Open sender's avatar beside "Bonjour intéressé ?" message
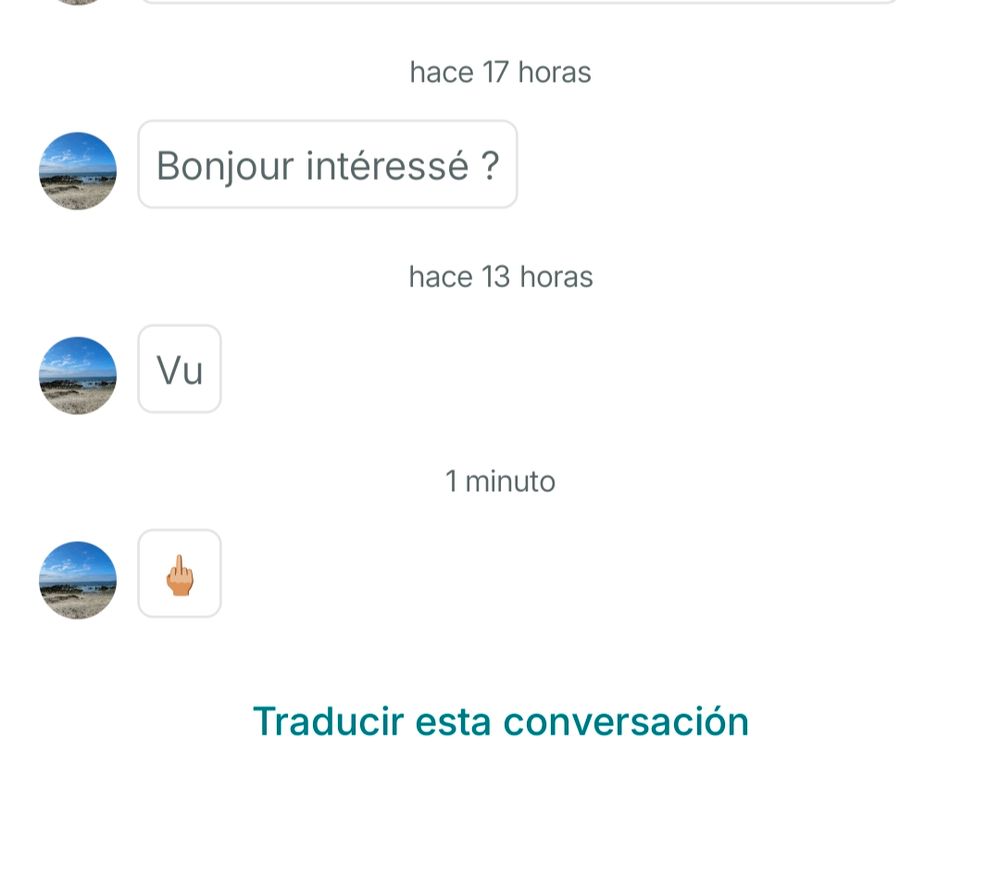The height and width of the screenshot is (881, 1000). (78, 171)
